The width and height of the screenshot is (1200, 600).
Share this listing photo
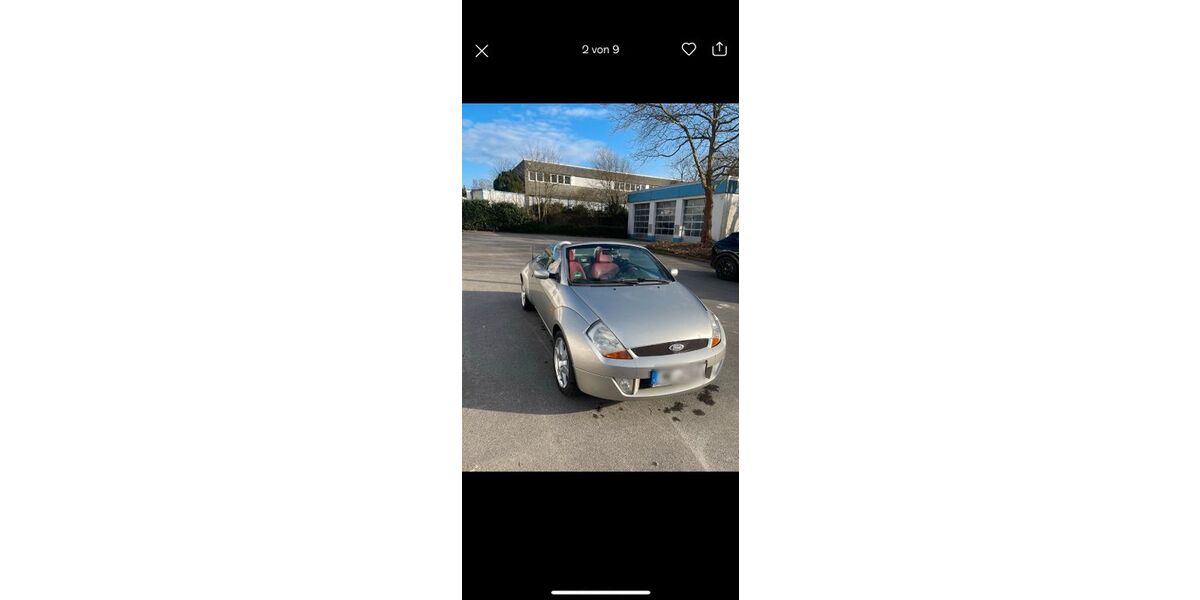click(x=720, y=49)
